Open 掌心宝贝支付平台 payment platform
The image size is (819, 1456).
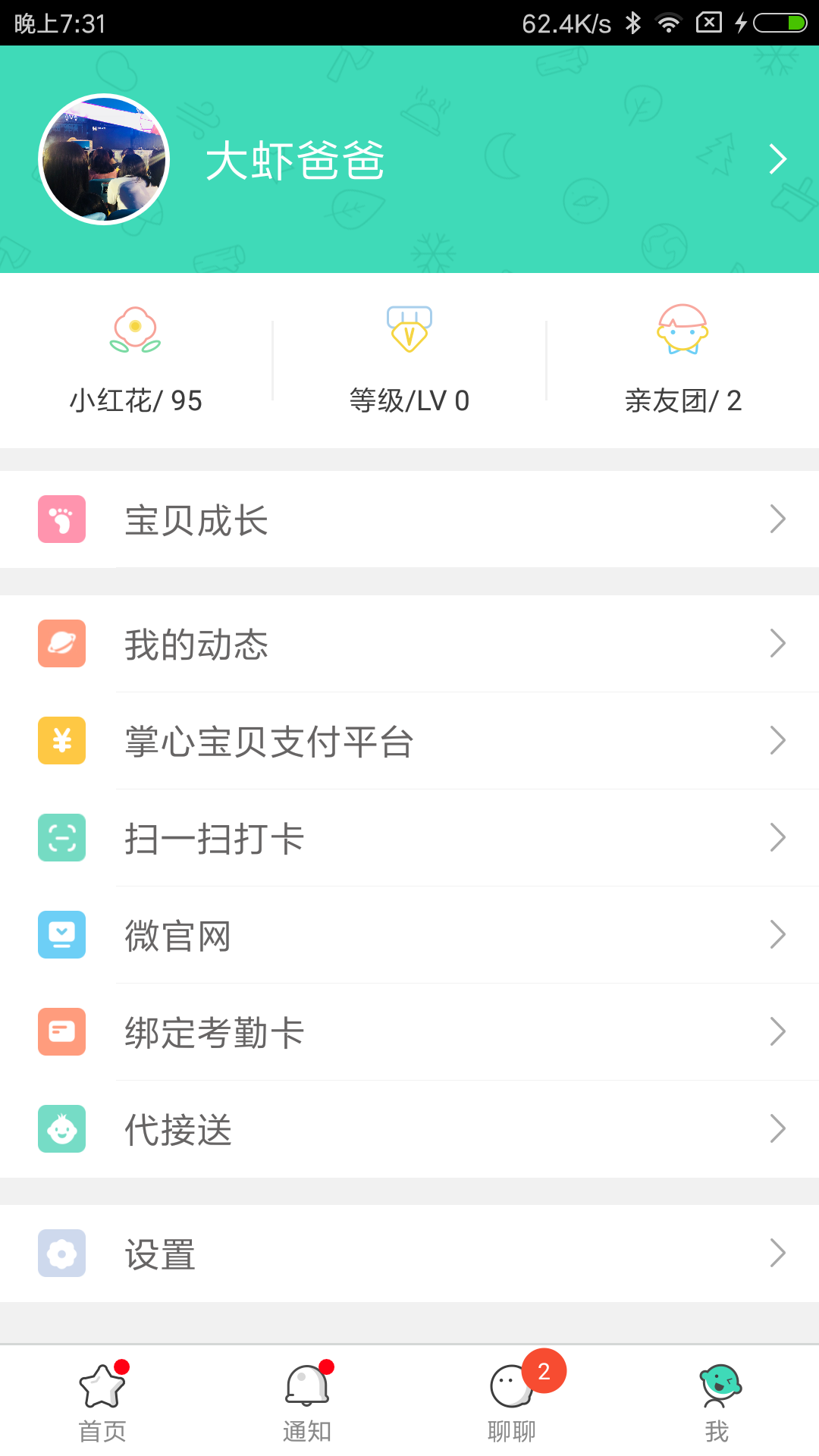coord(409,741)
